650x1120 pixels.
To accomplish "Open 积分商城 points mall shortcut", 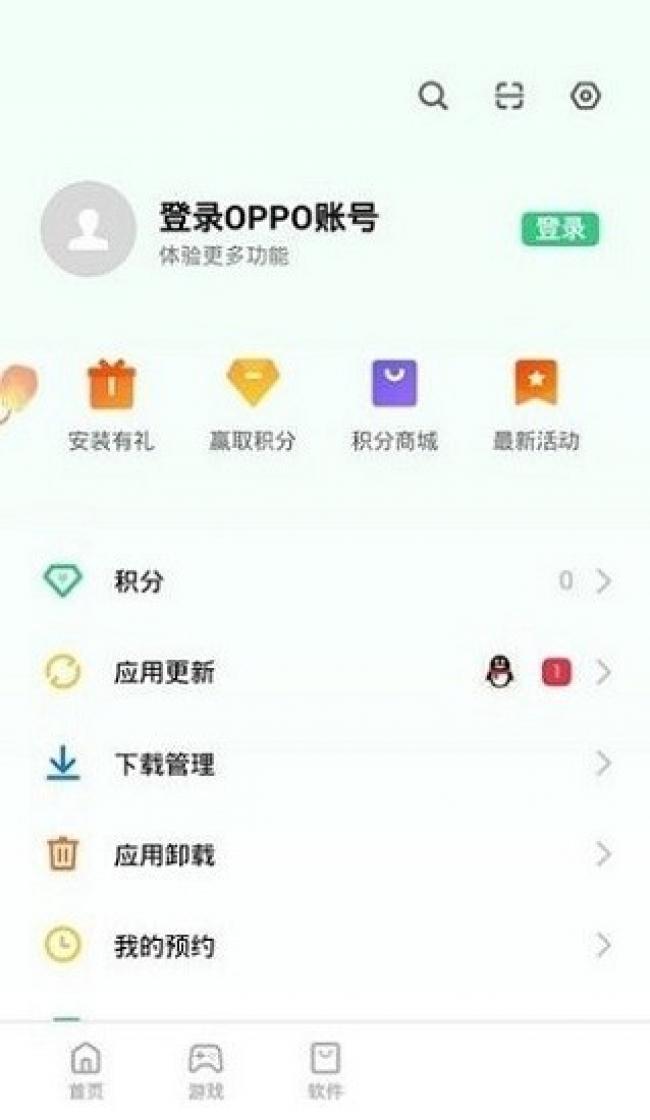I will click(x=394, y=405).
